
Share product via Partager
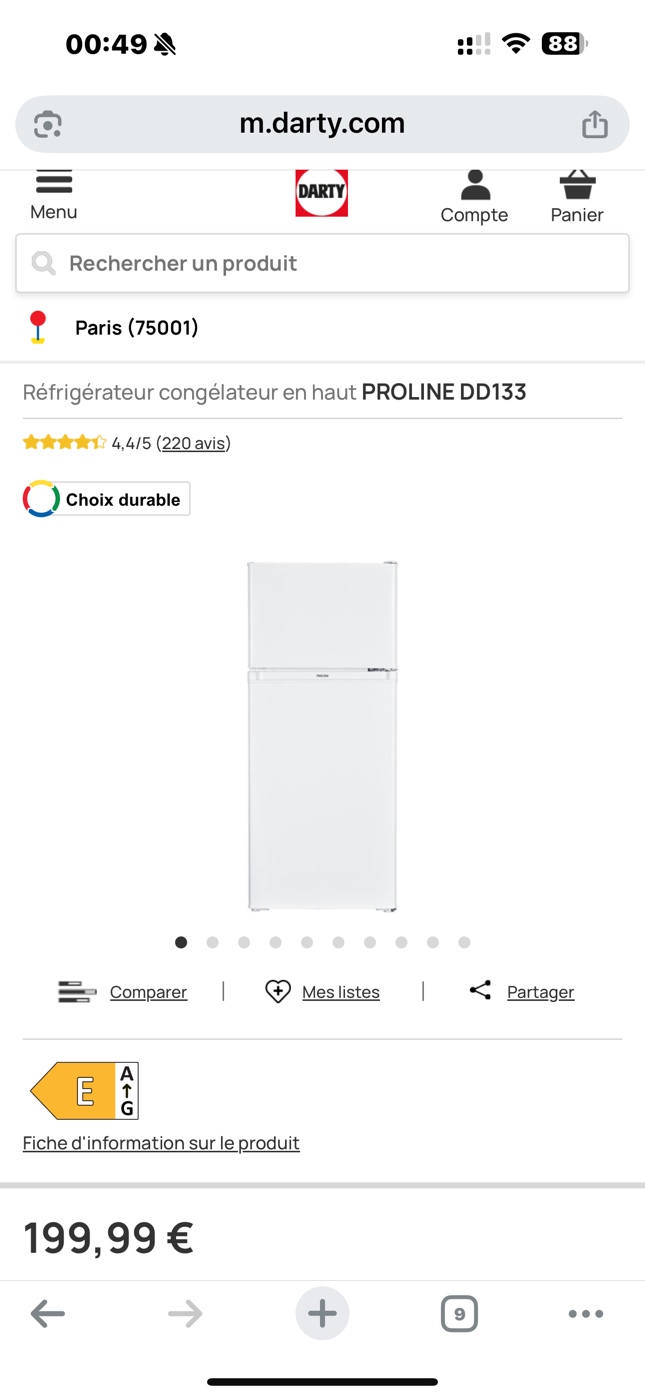coord(539,992)
